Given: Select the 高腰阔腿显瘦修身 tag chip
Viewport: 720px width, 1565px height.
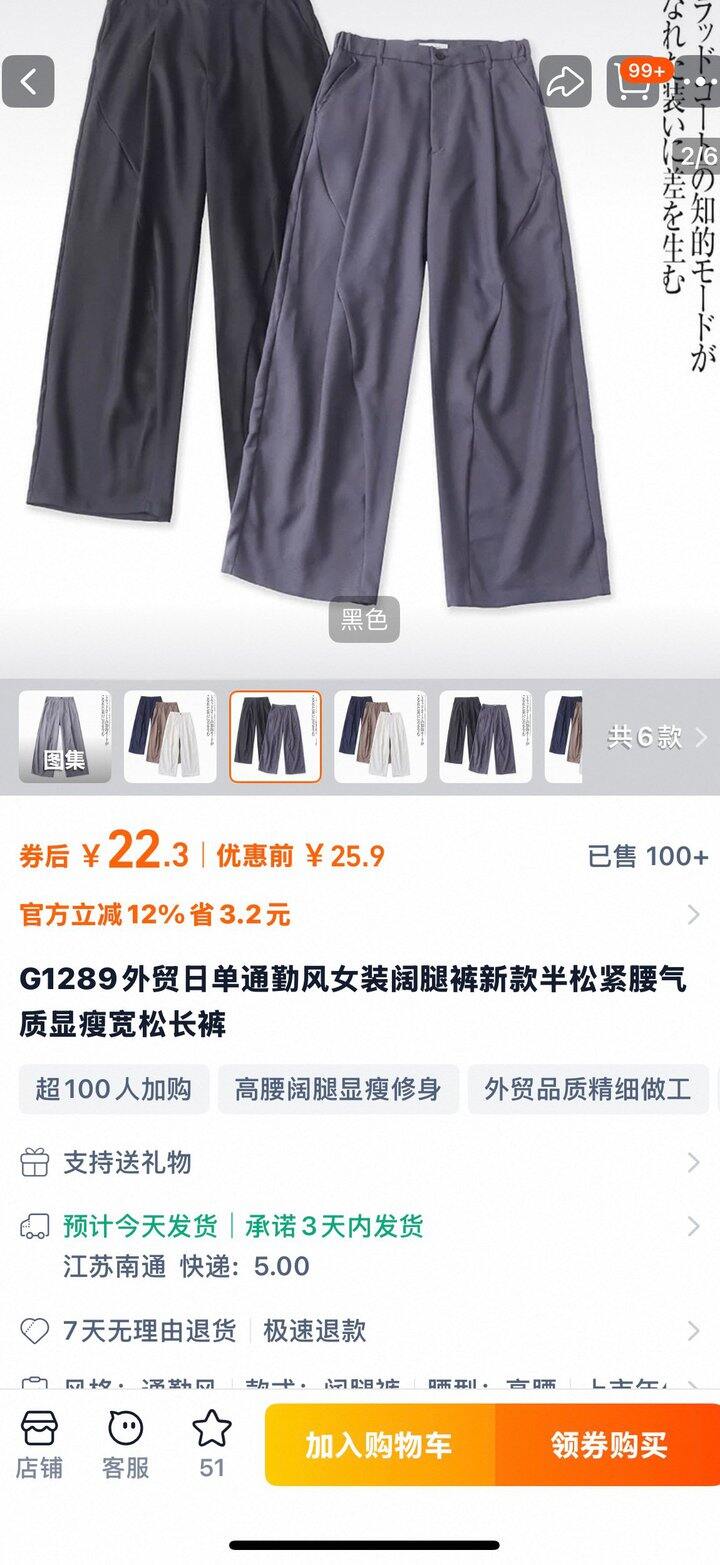Looking at the screenshot, I should tap(338, 1089).
